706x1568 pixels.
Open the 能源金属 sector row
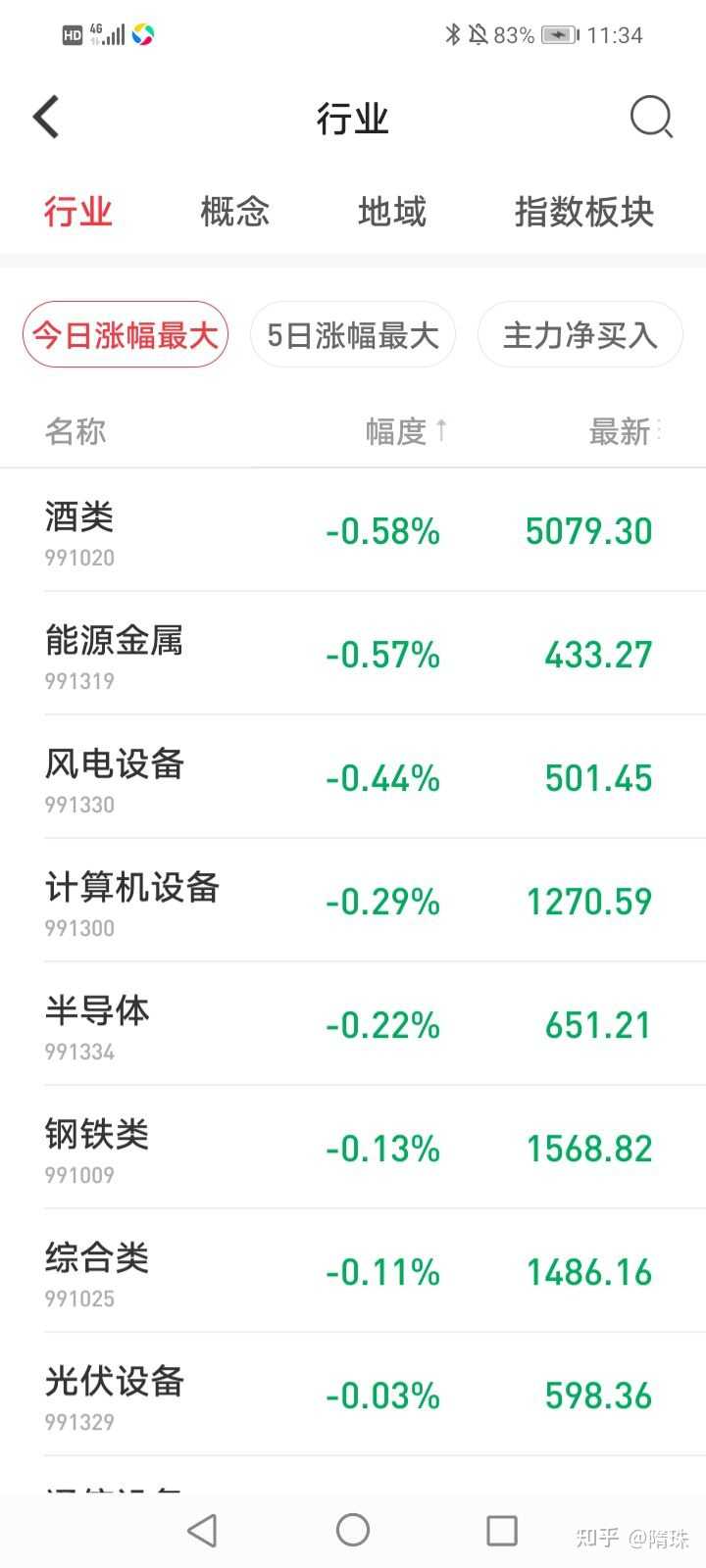[353, 654]
